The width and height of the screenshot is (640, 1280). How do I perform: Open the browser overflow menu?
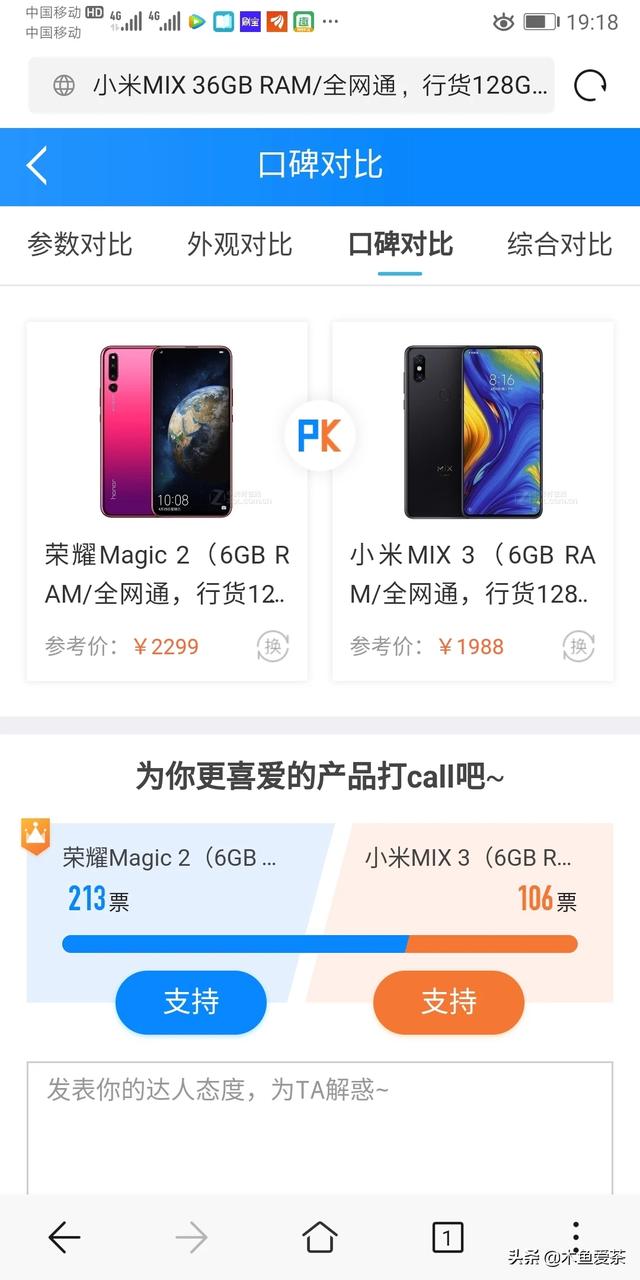(x=575, y=1235)
